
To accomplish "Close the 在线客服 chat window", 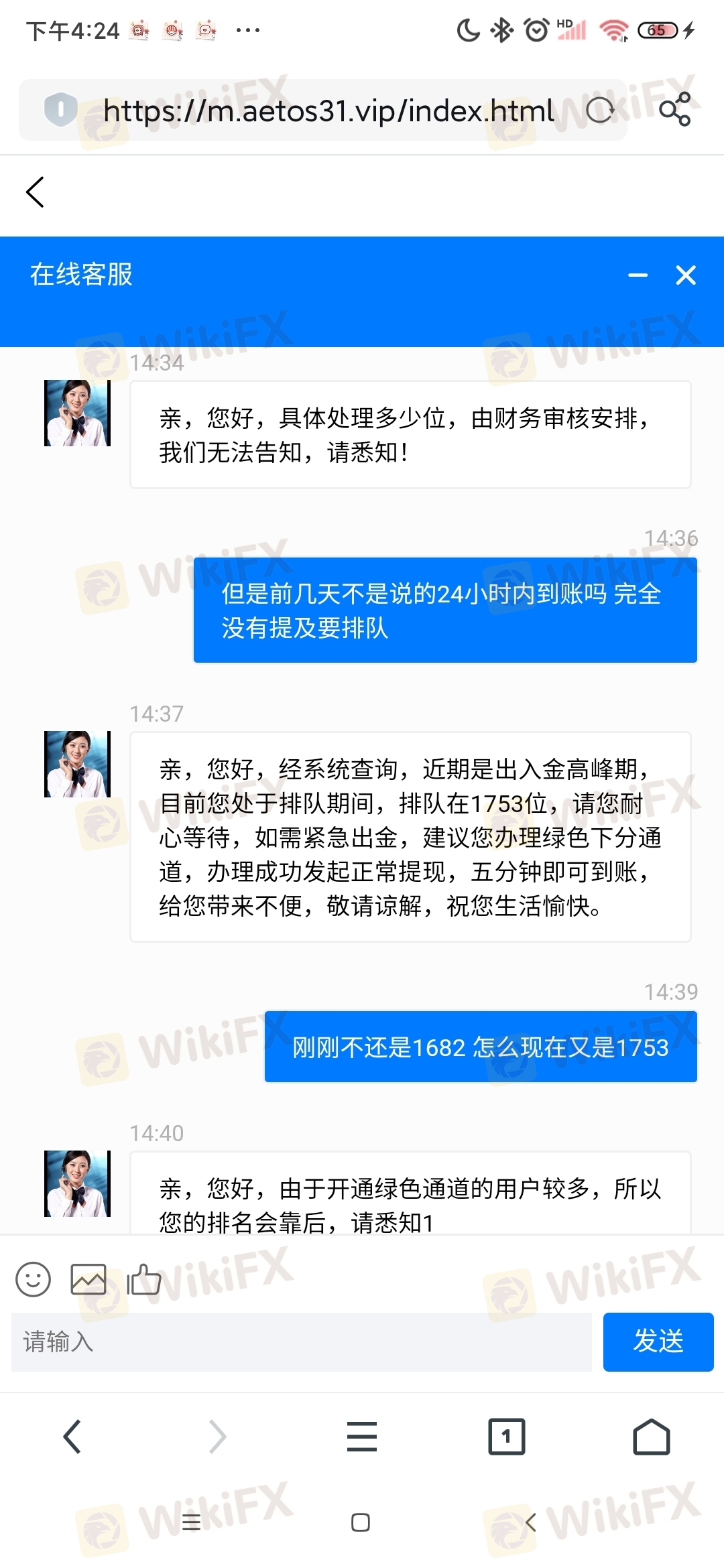I will 686,275.
